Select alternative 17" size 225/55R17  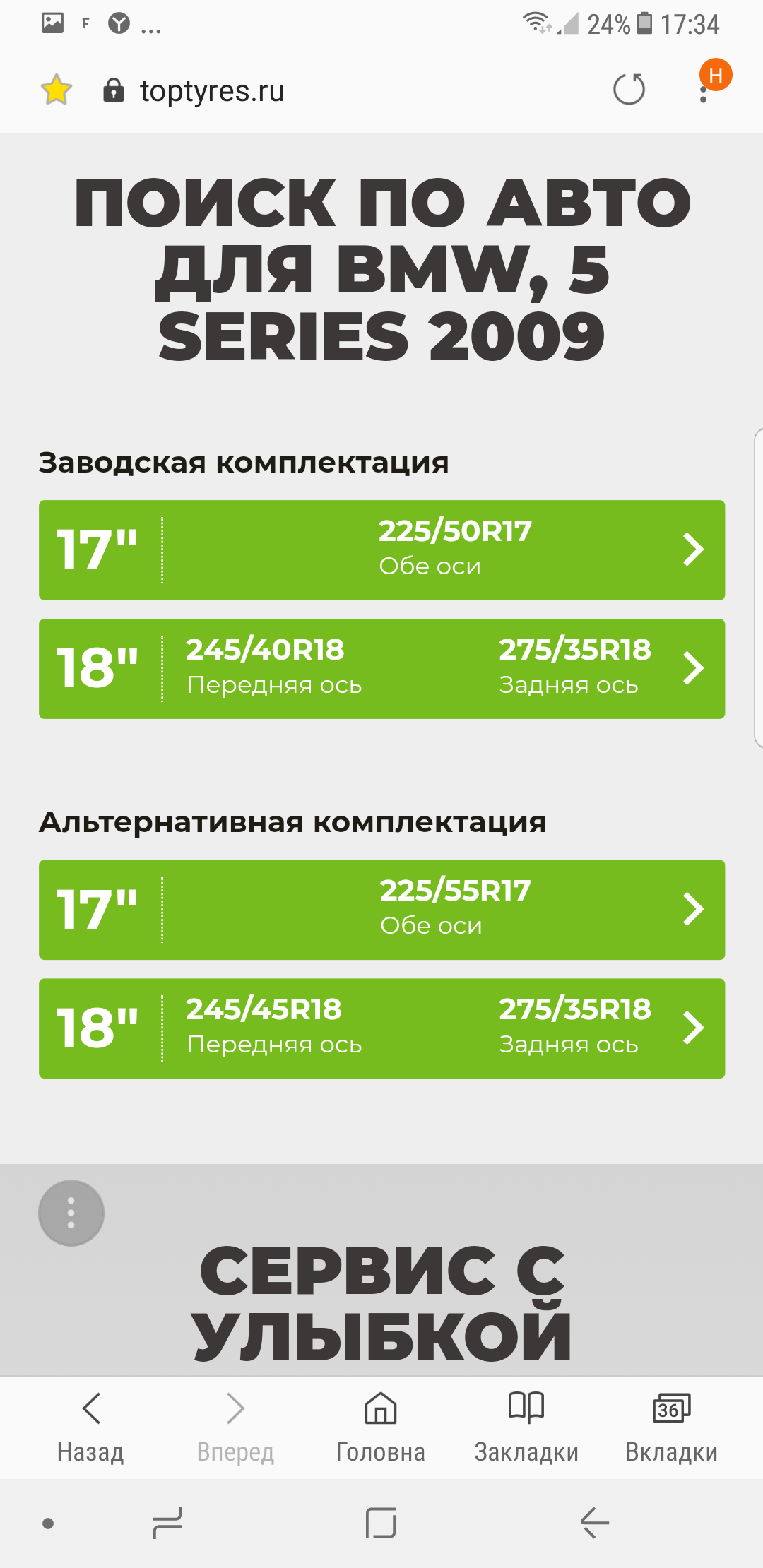[381, 910]
